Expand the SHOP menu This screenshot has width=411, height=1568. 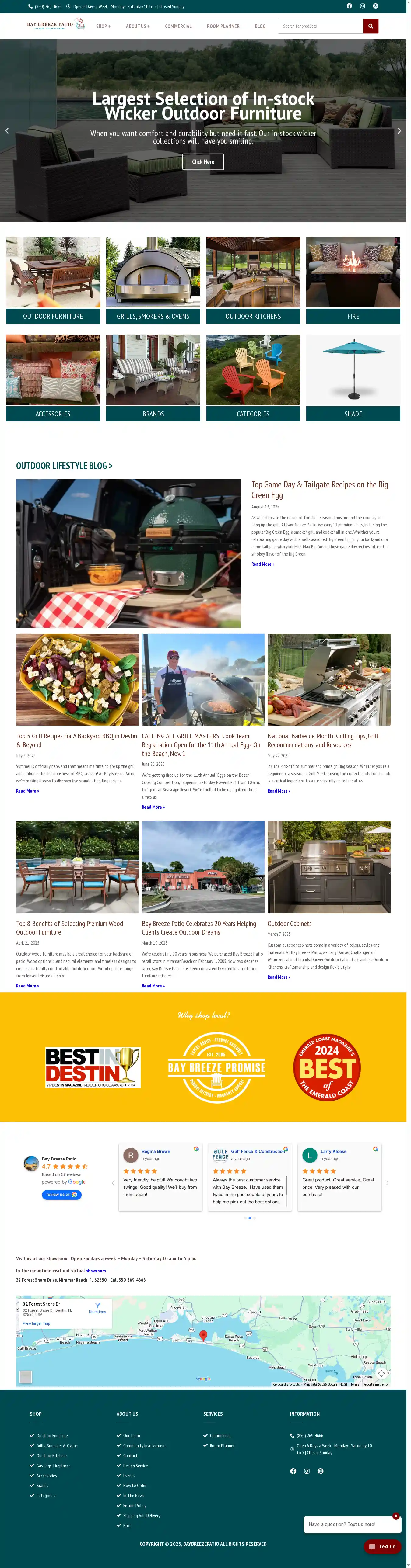103,26
